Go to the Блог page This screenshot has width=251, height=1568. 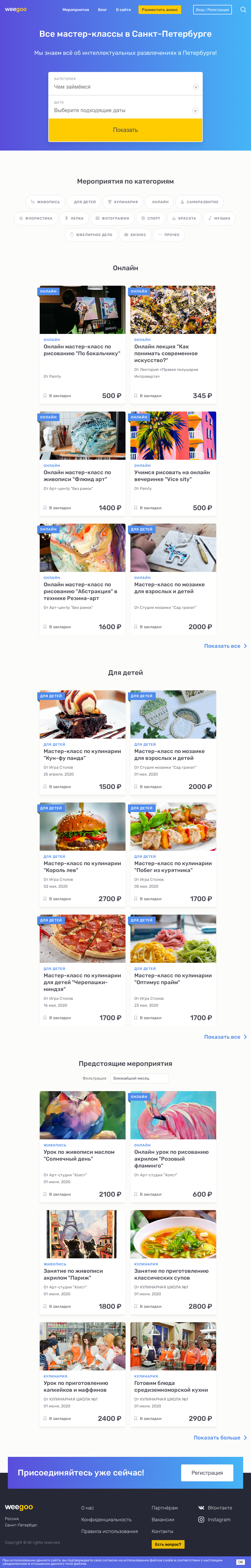tap(102, 10)
